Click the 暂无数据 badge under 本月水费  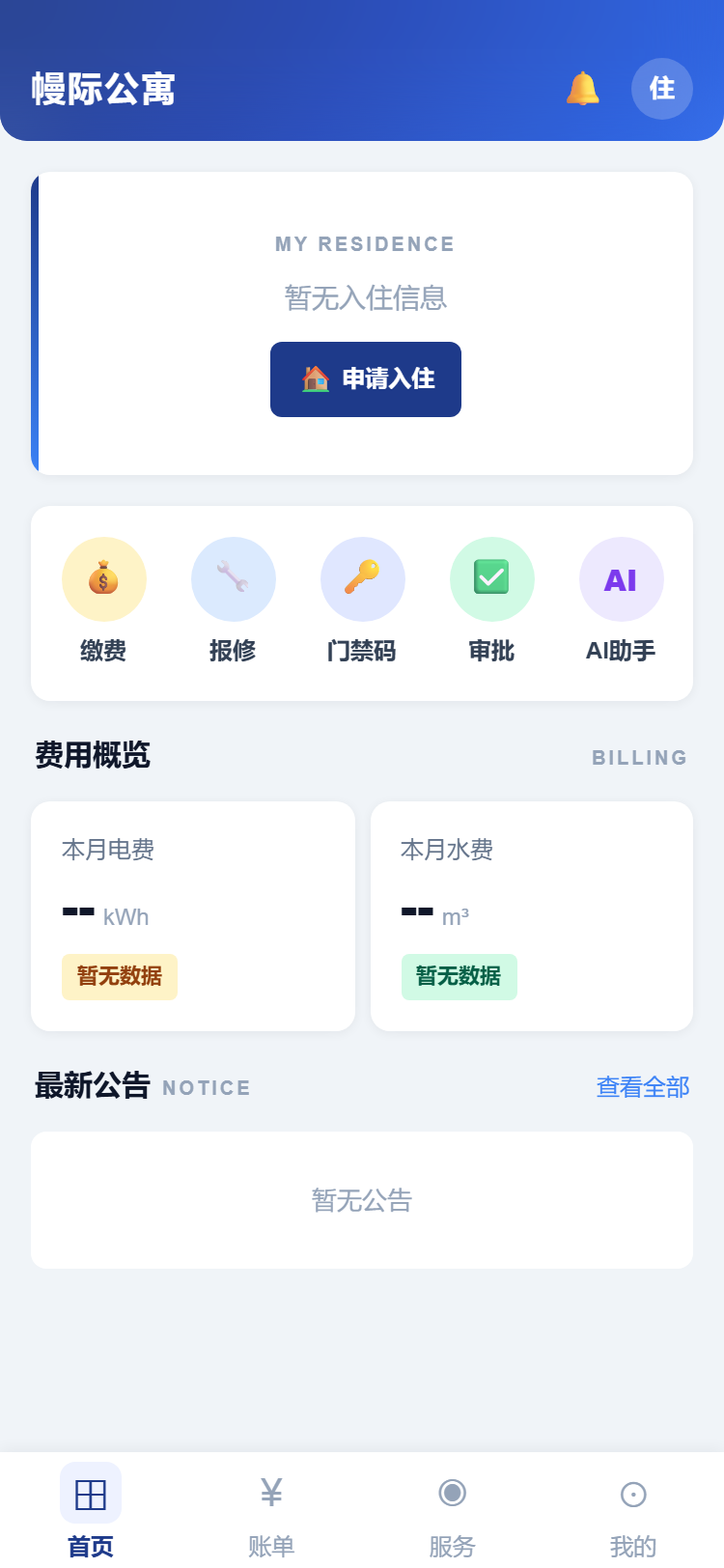click(x=459, y=976)
